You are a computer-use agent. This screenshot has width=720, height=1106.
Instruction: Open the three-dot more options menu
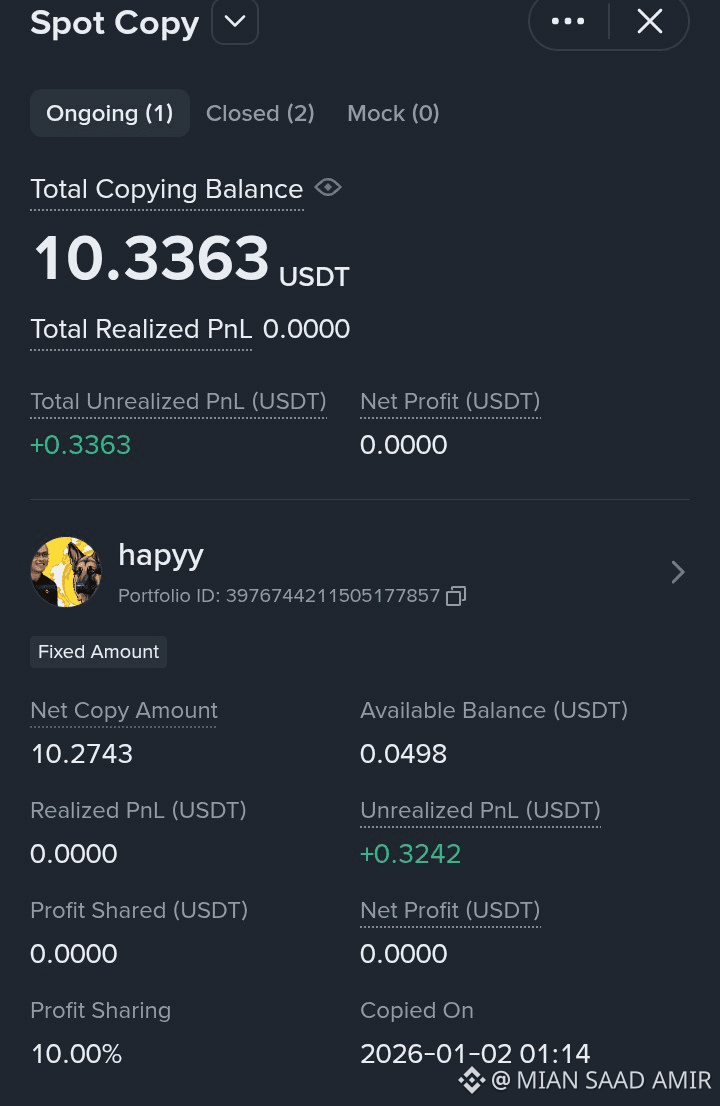pos(568,21)
